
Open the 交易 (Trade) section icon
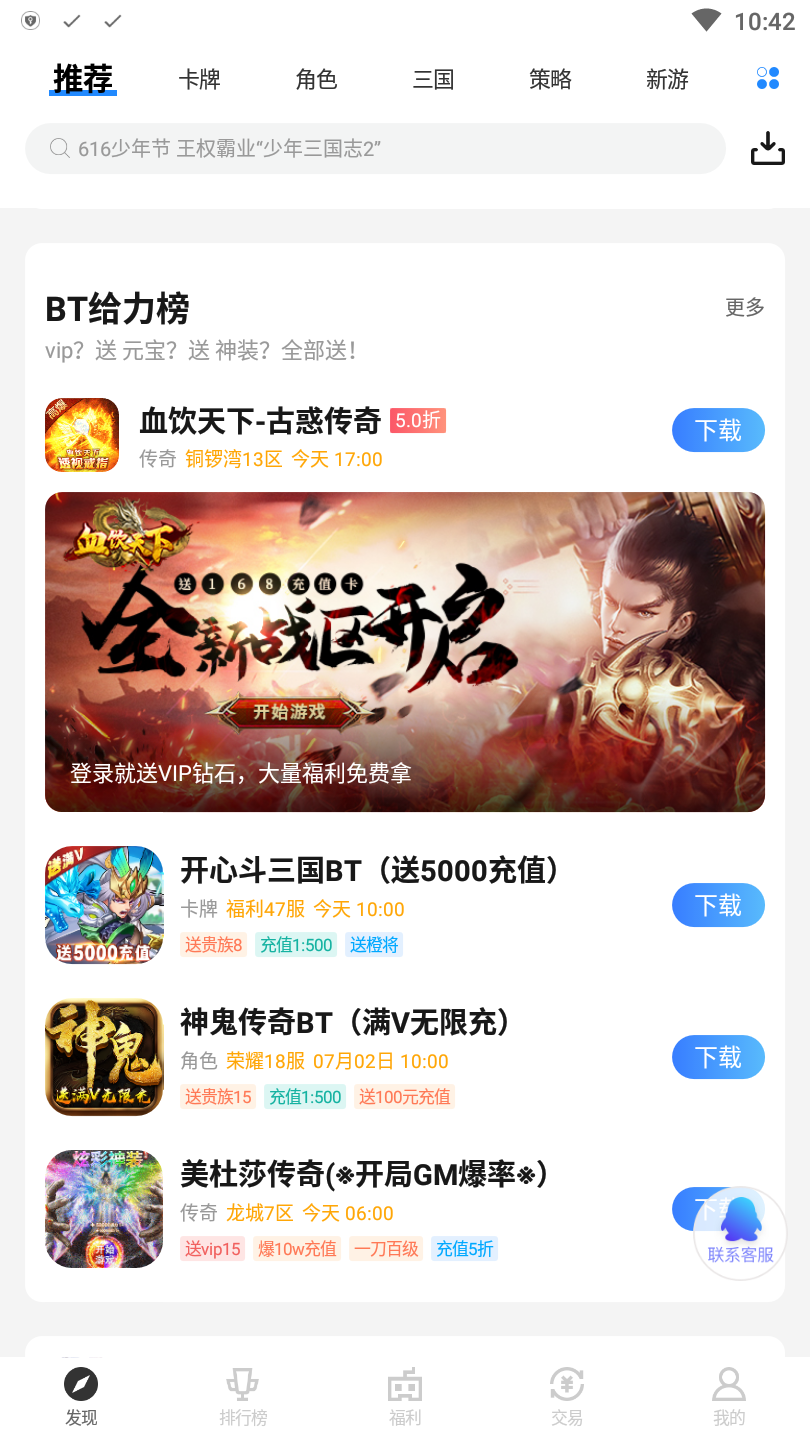567,1385
